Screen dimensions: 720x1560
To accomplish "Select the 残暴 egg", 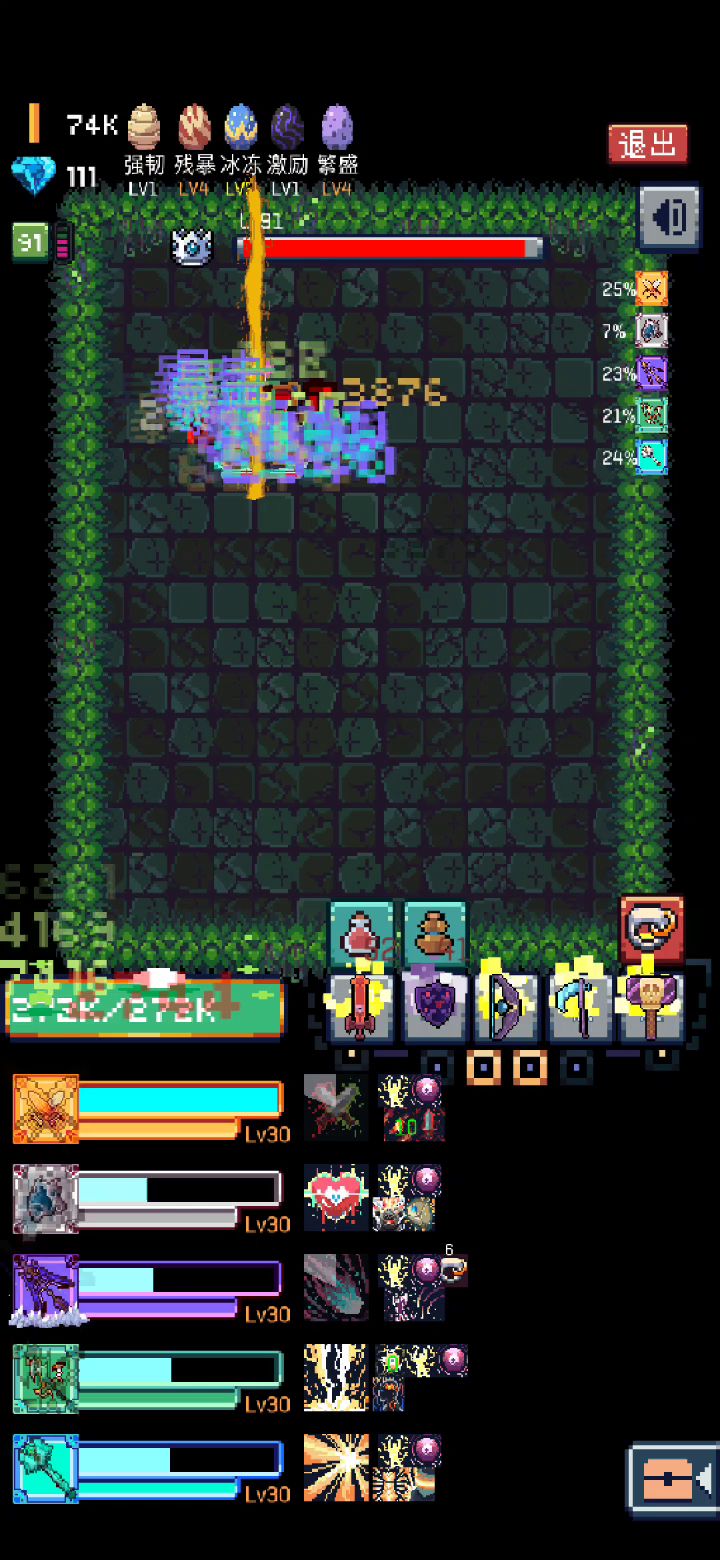I will point(194,128).
